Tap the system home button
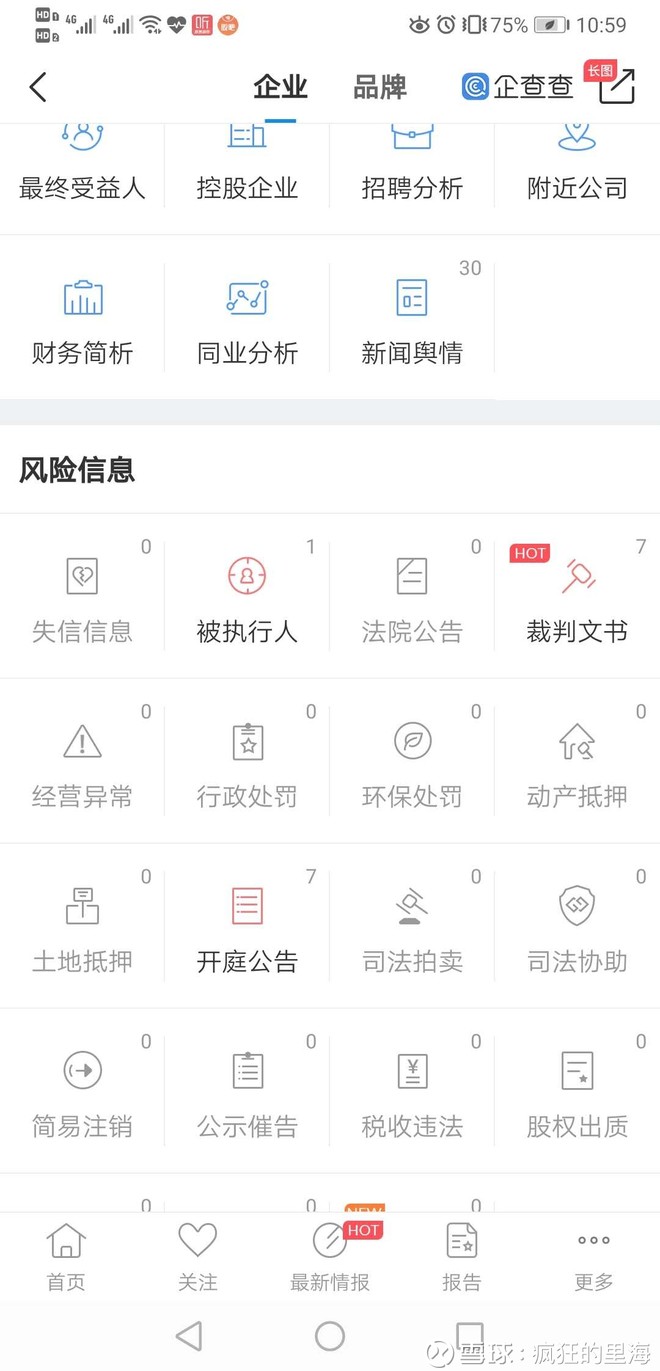Viewport: 660px width, 1371px height. click(x=330, y=1336)
